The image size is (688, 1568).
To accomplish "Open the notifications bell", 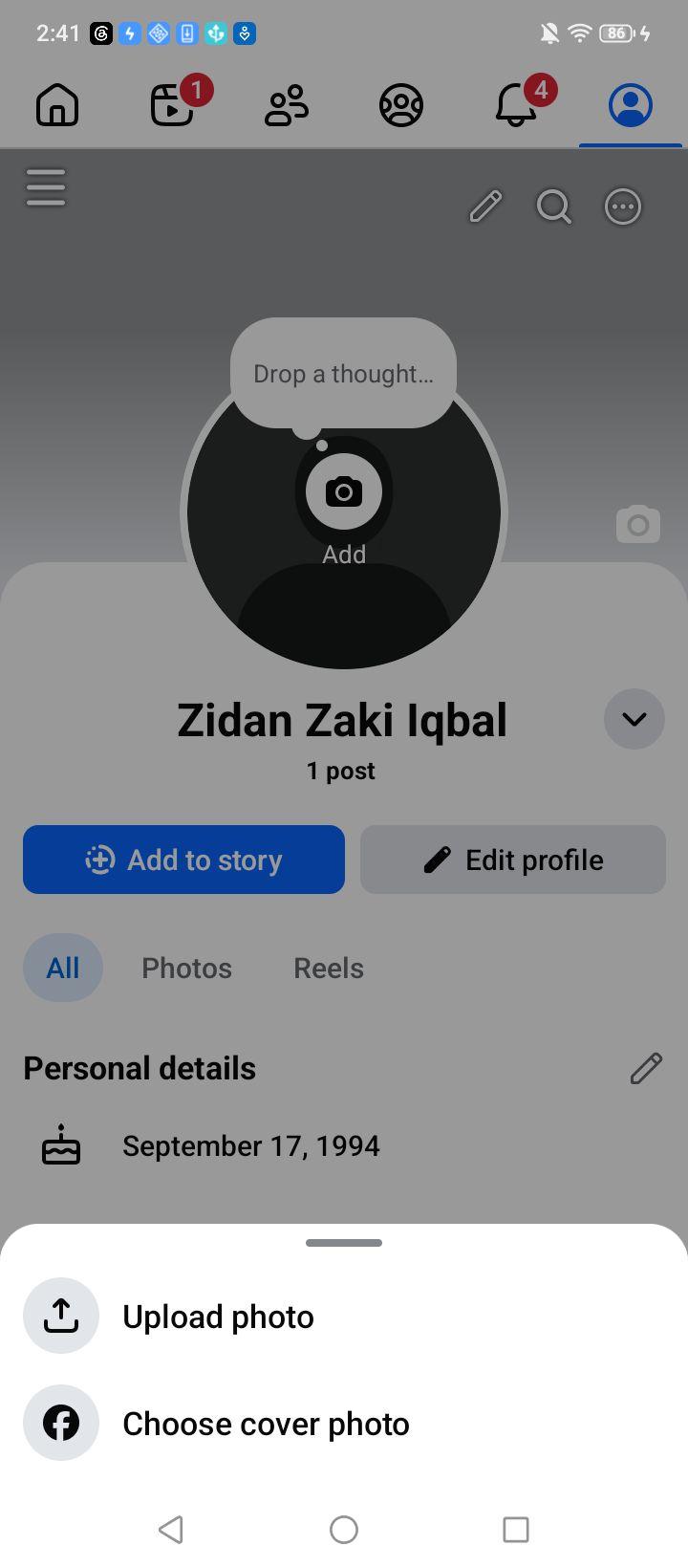I will click(516, 105).
